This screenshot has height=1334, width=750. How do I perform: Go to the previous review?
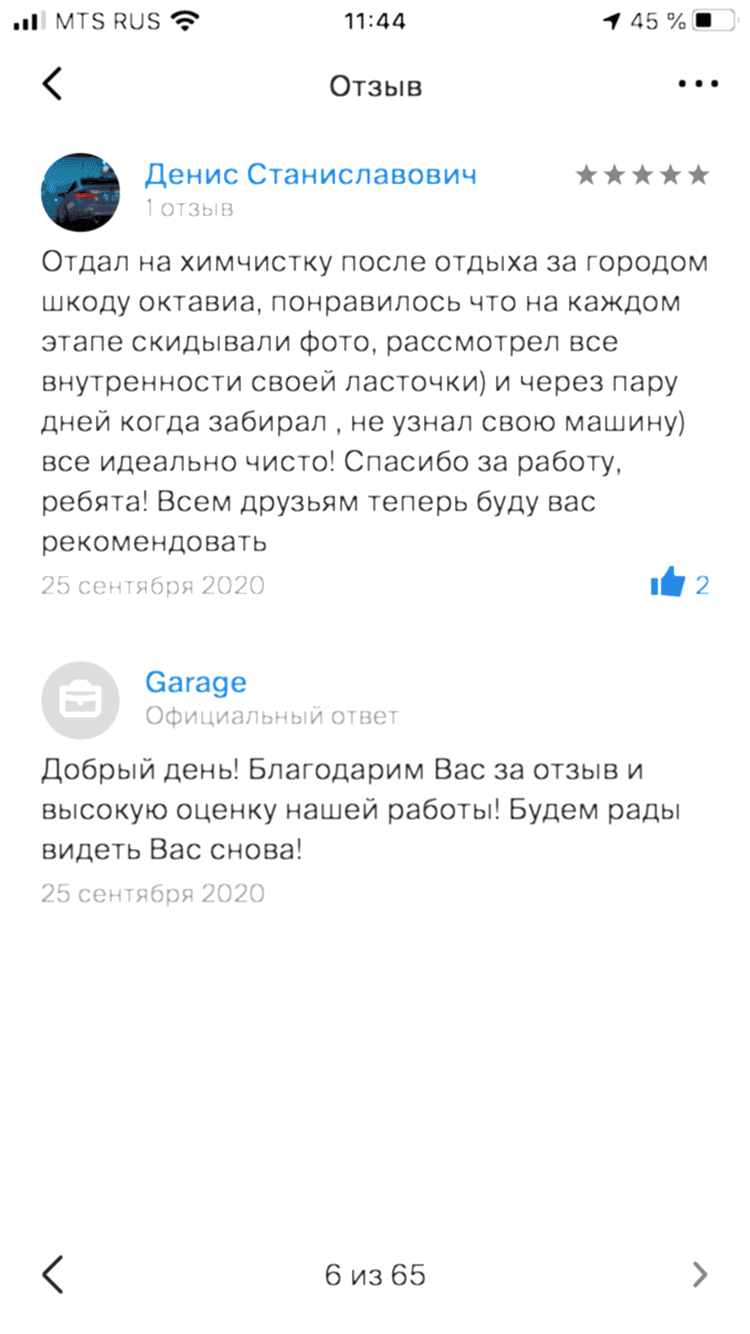click(x=52, y=1274)
